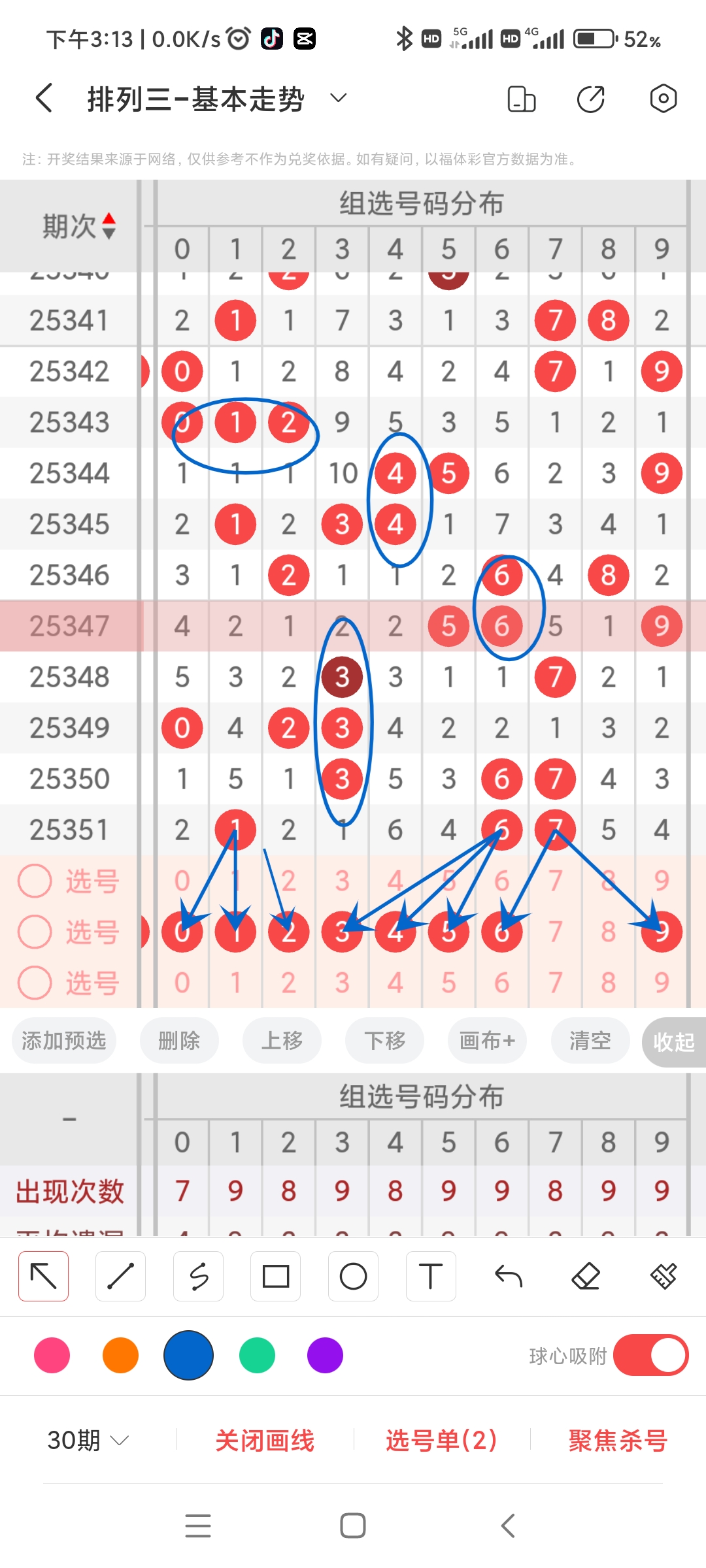The height and width of the screenshot is (1568, 706).
Task: Undo the last drawing action
Action: pos(508,1275)
